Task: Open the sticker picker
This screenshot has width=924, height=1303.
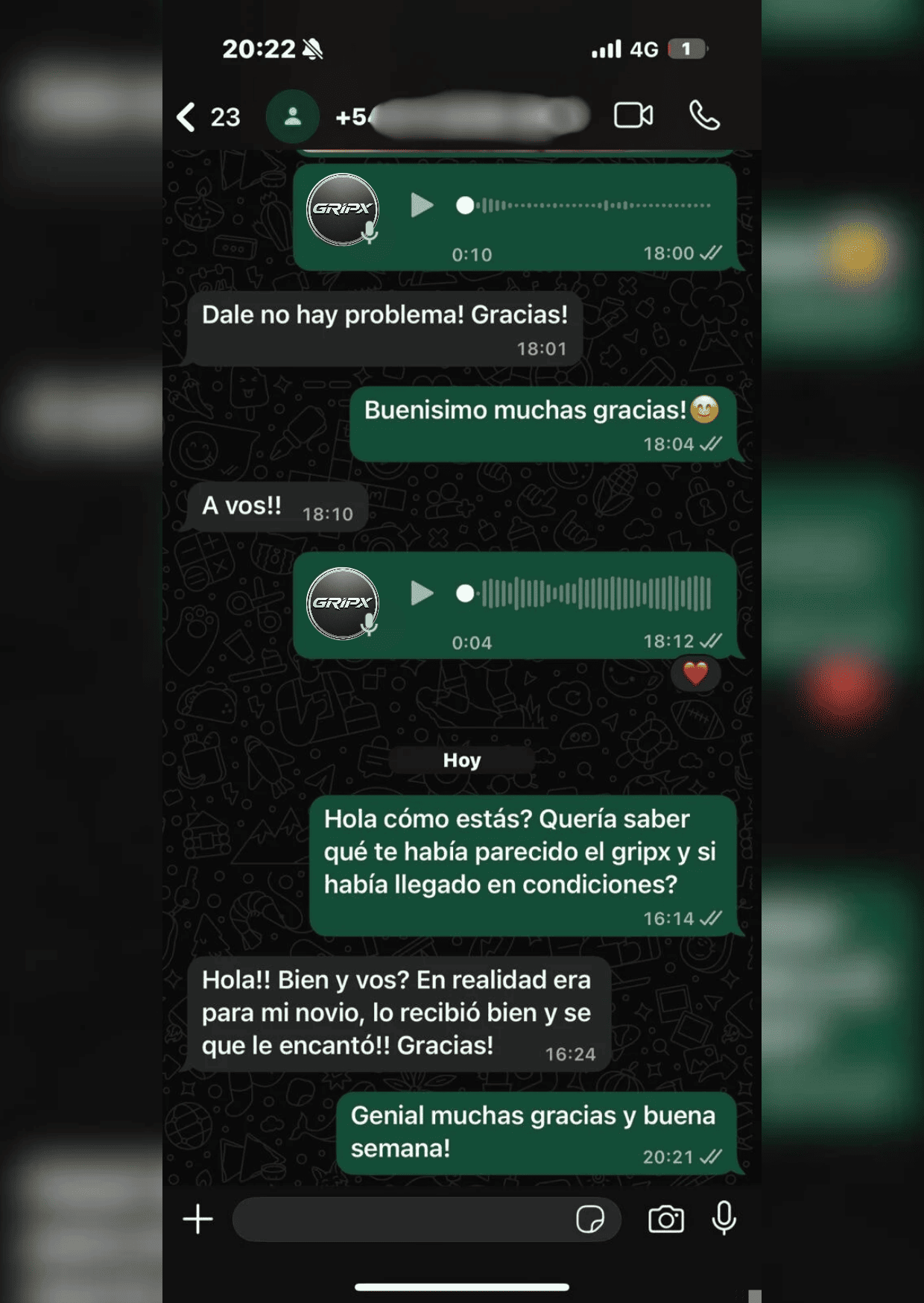Action: click(x=590, y=1220)
